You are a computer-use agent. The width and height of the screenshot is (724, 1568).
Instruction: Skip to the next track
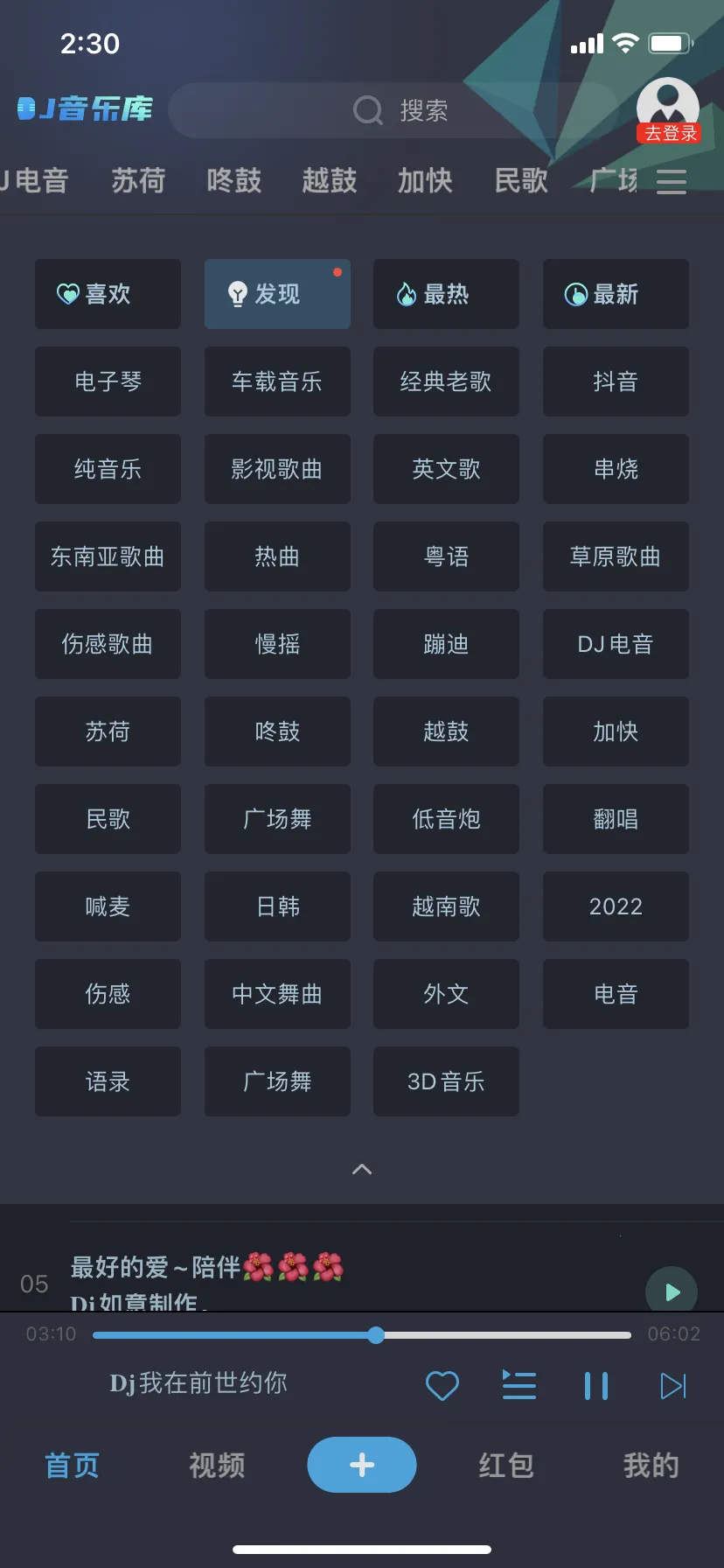tap(672, 1385)
